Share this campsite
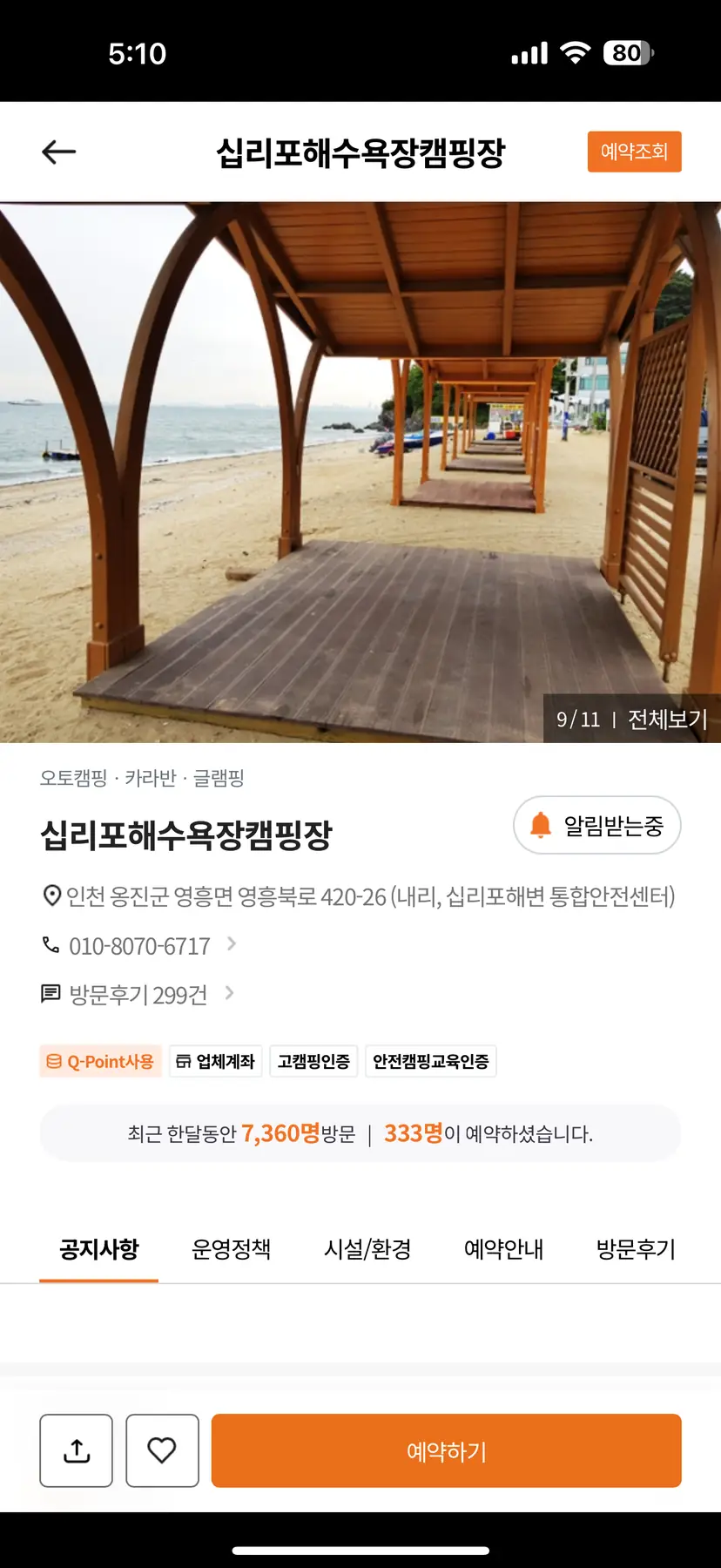This screenshot has width=721, height=1568. tap(77, 1450)
